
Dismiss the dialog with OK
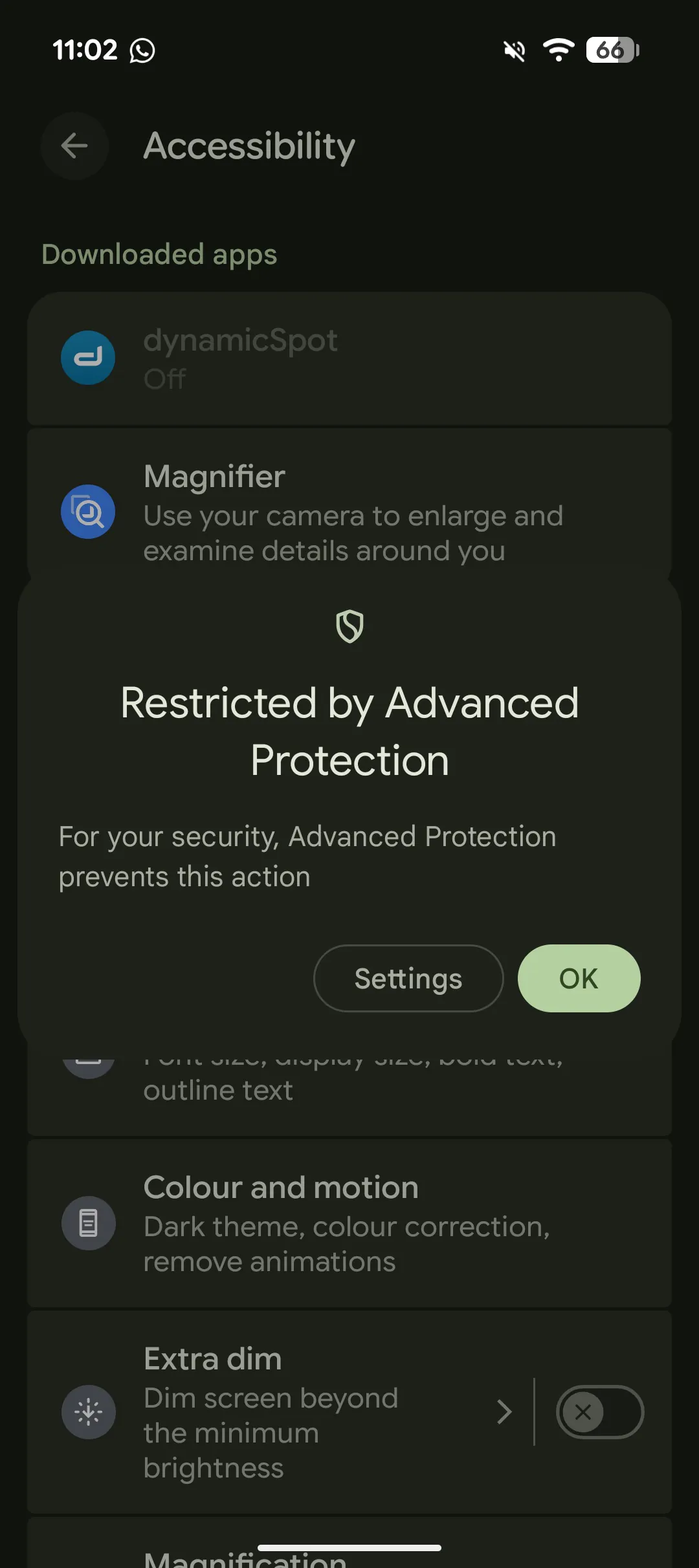point(579,978)
